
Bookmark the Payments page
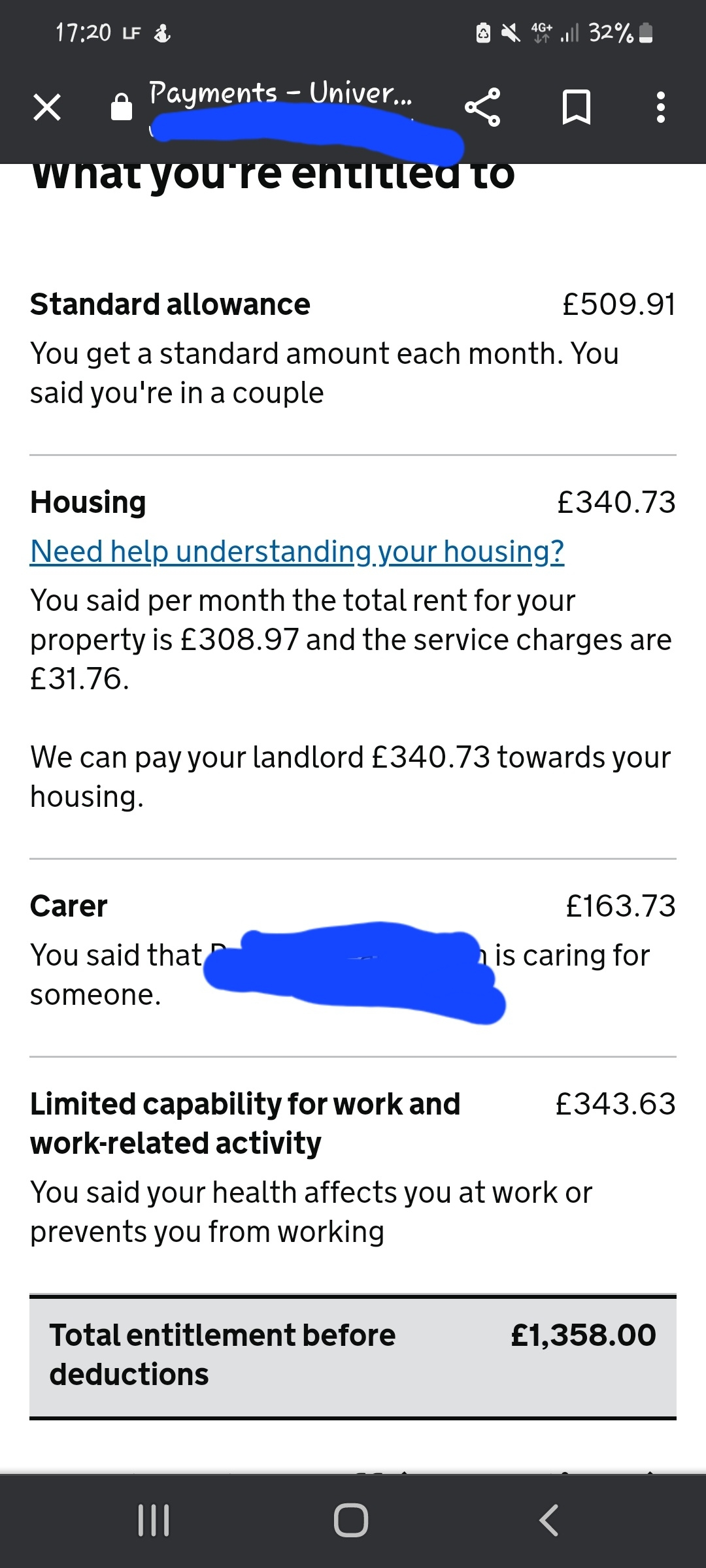(576, 107)
